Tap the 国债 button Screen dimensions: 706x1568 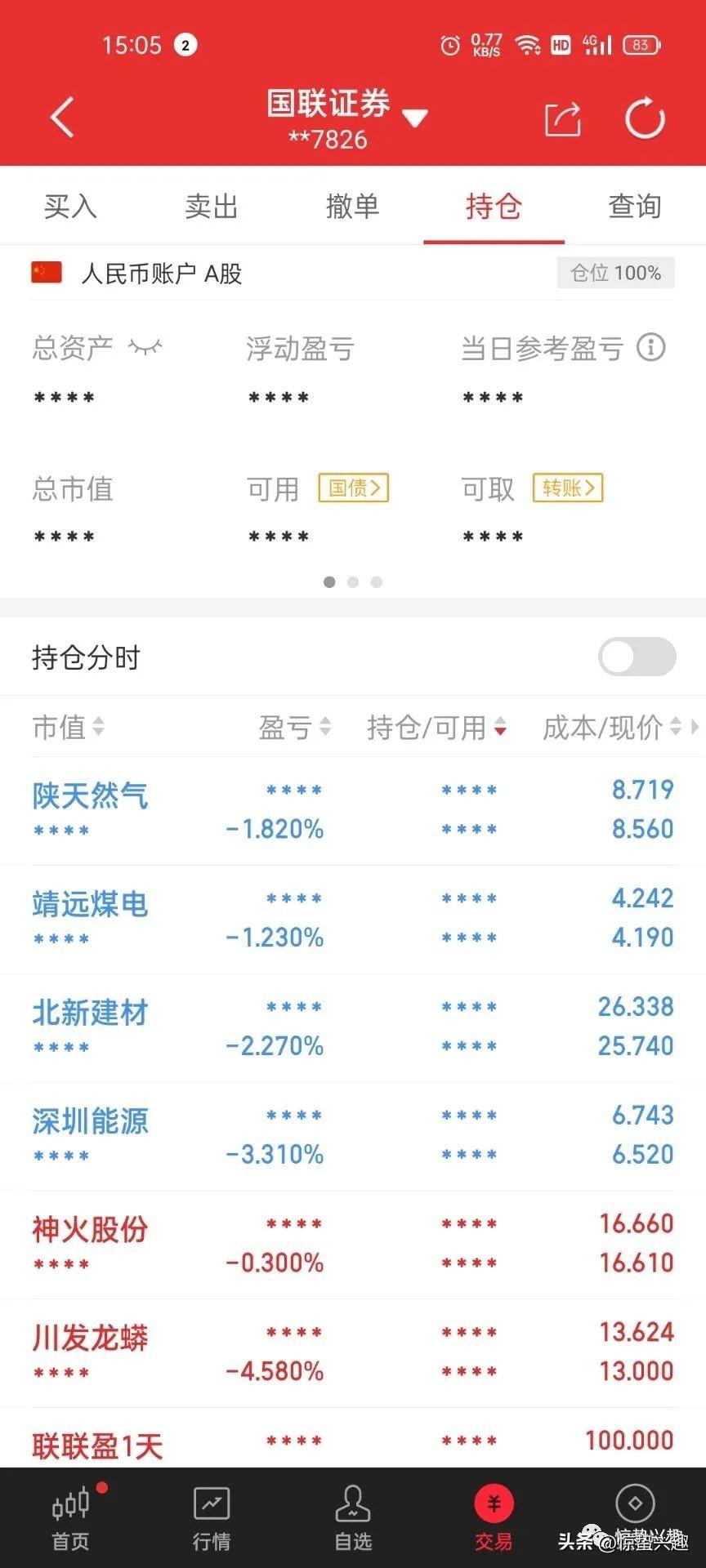[x=353, y=488]
